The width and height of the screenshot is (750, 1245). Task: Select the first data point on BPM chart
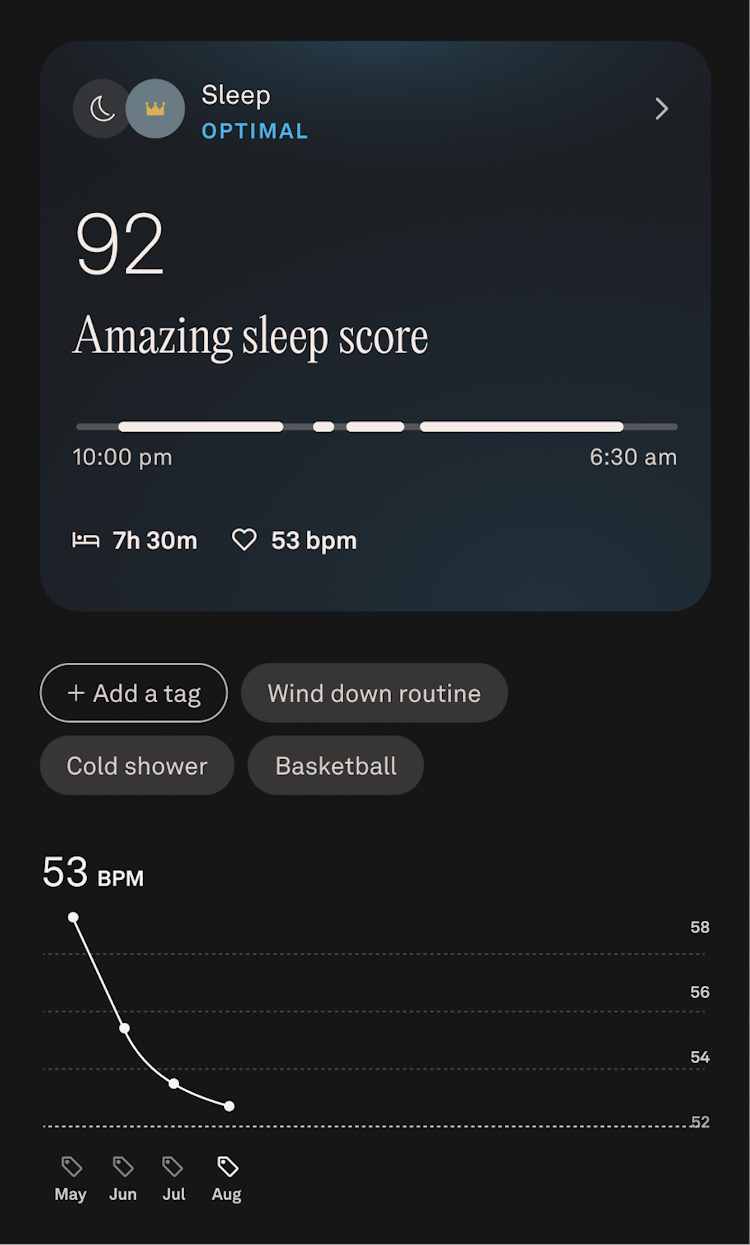click(x=73, y=917)
